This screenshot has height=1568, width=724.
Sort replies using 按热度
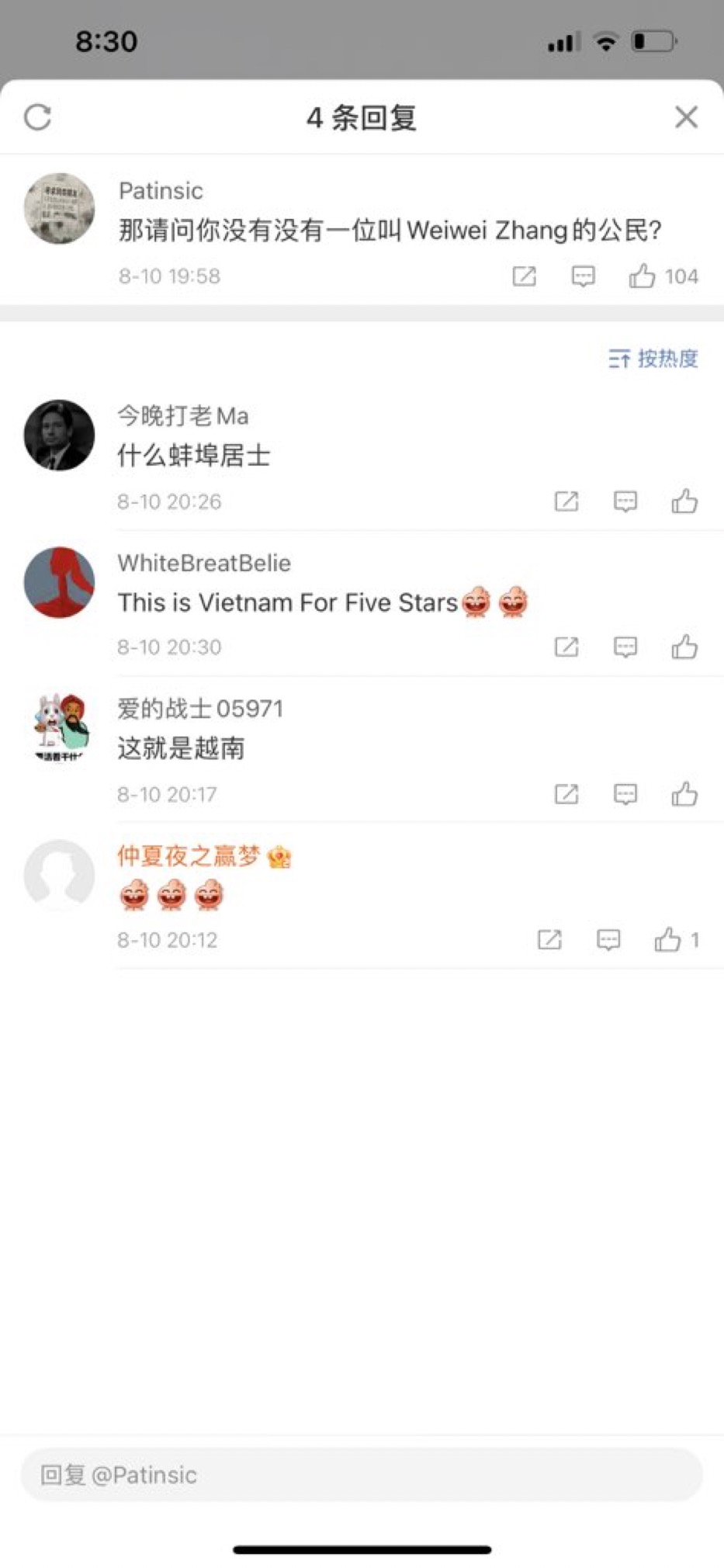[653, 359]
